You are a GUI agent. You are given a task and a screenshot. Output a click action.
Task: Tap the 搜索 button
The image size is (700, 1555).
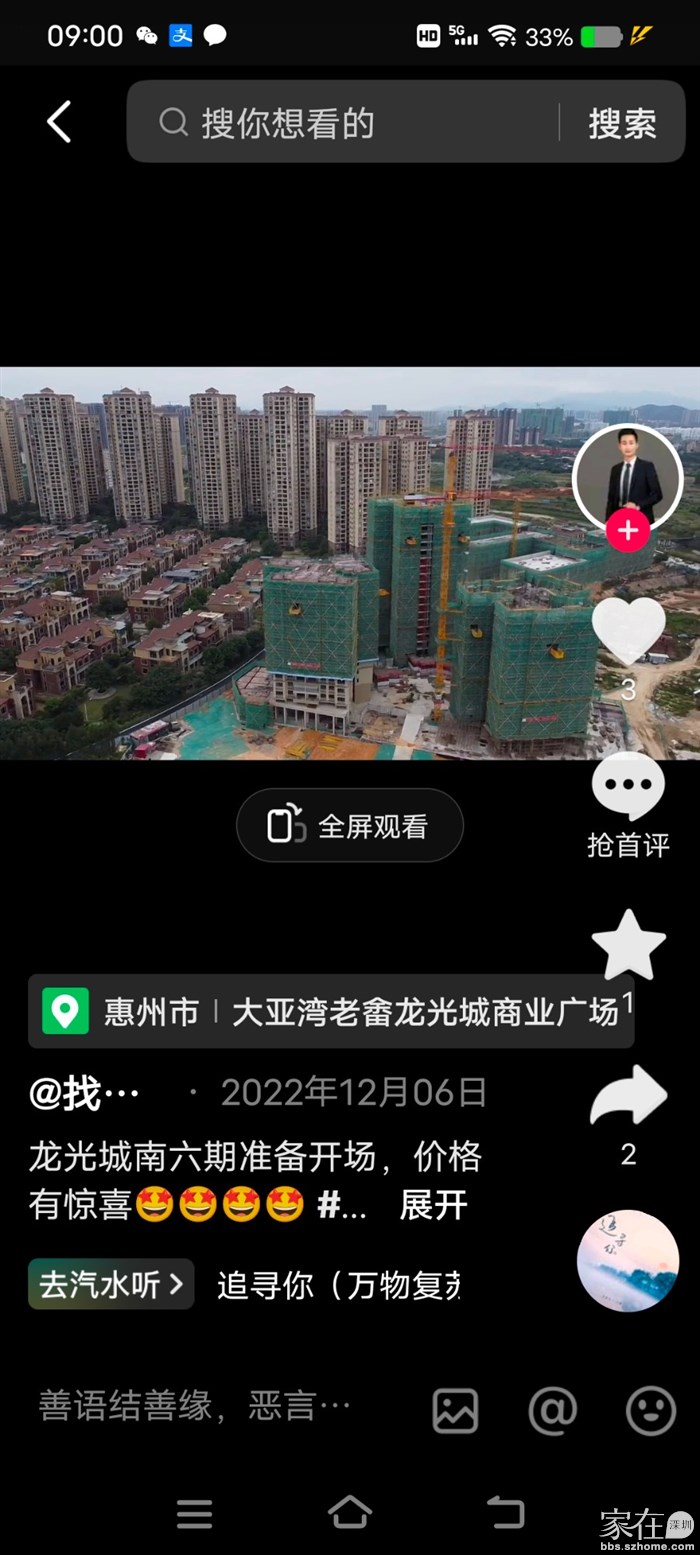click(x=622, y=122)
